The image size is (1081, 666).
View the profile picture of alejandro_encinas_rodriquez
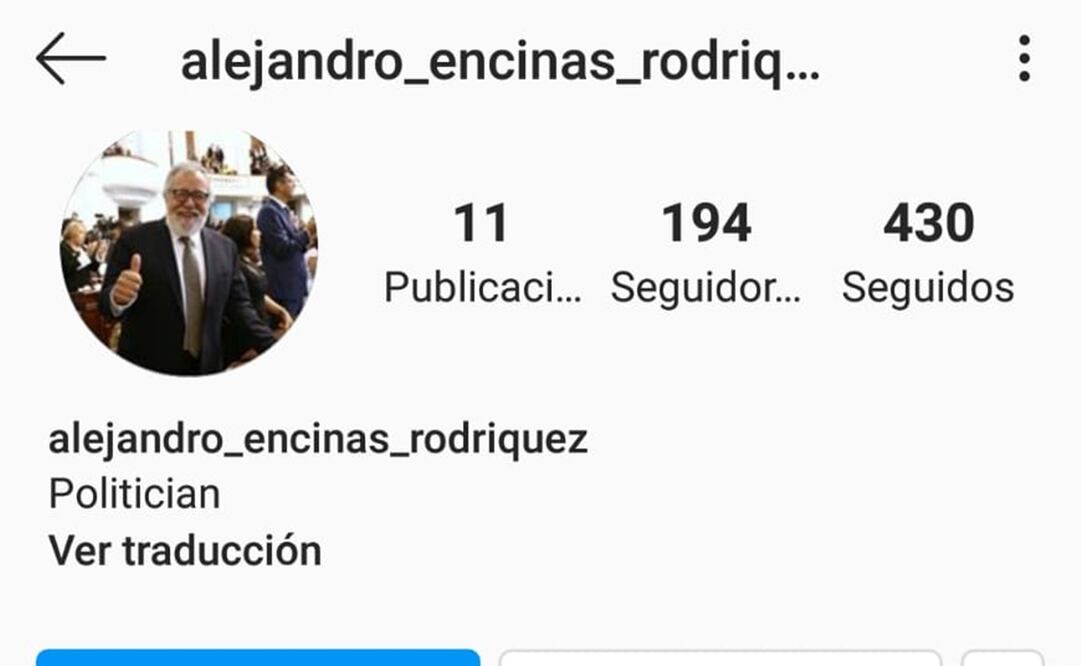point(189,252)
